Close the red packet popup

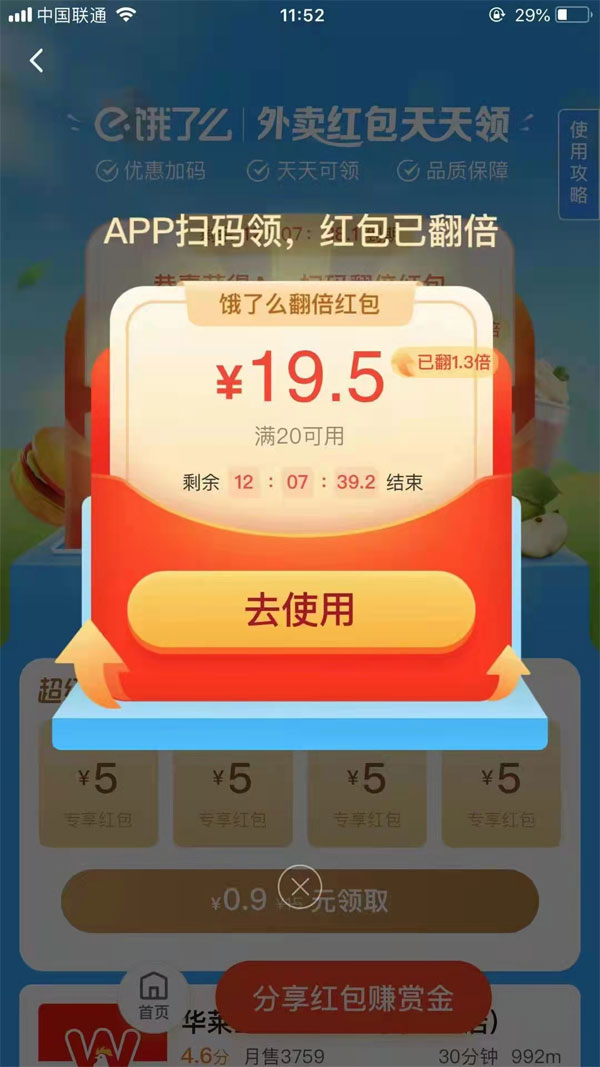click(299, 886)
